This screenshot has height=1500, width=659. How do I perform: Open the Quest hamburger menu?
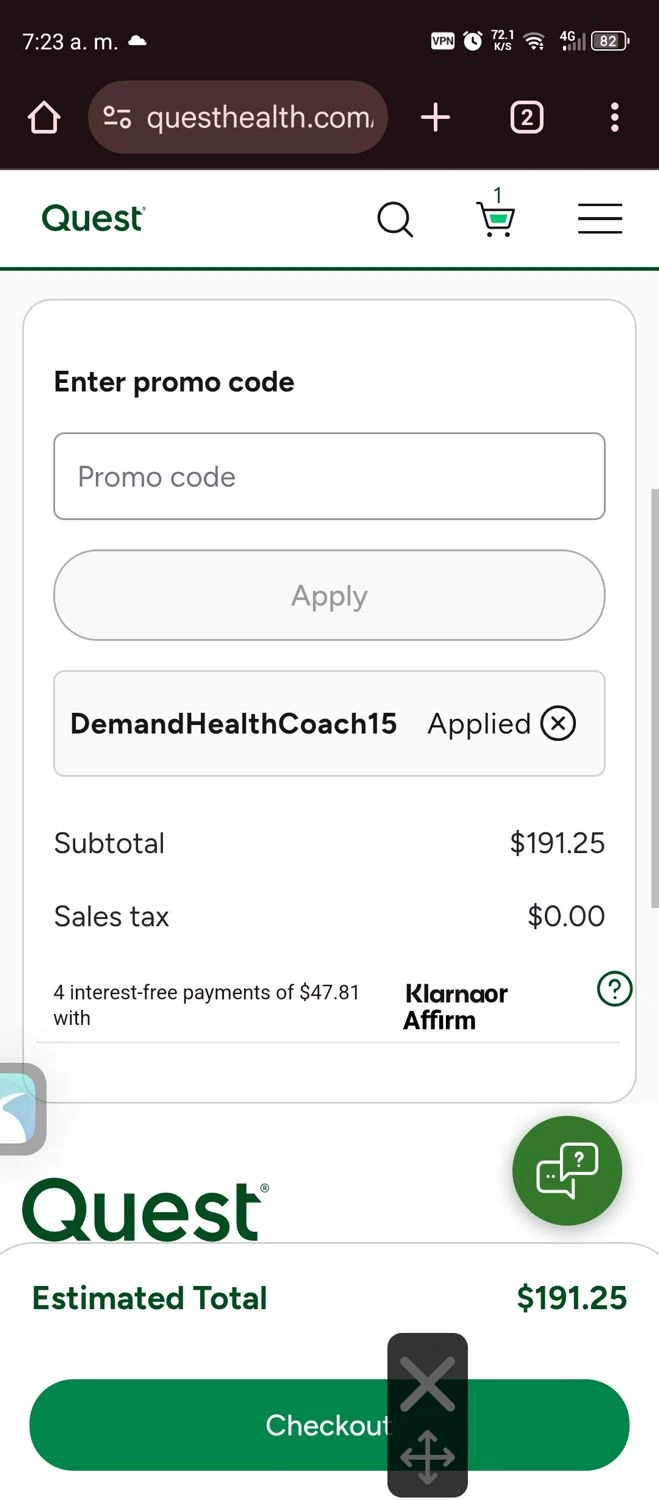600,219
